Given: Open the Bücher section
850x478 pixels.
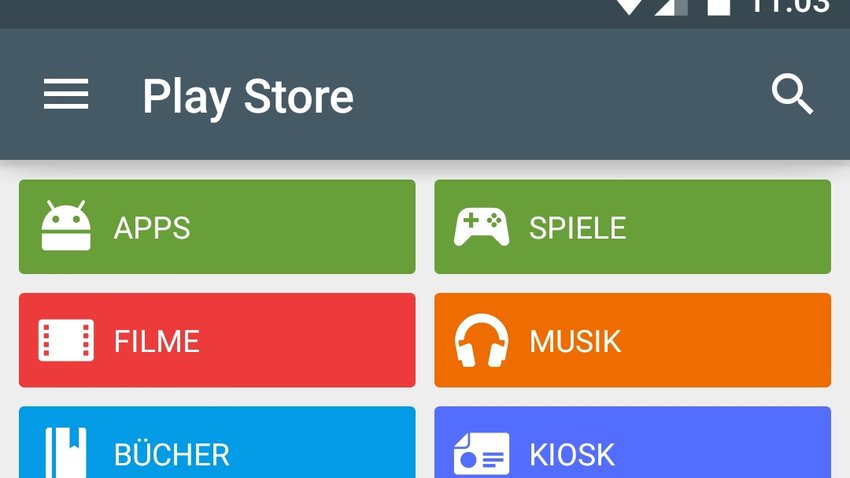Looking at the screenshot, I should click(217, 446).
